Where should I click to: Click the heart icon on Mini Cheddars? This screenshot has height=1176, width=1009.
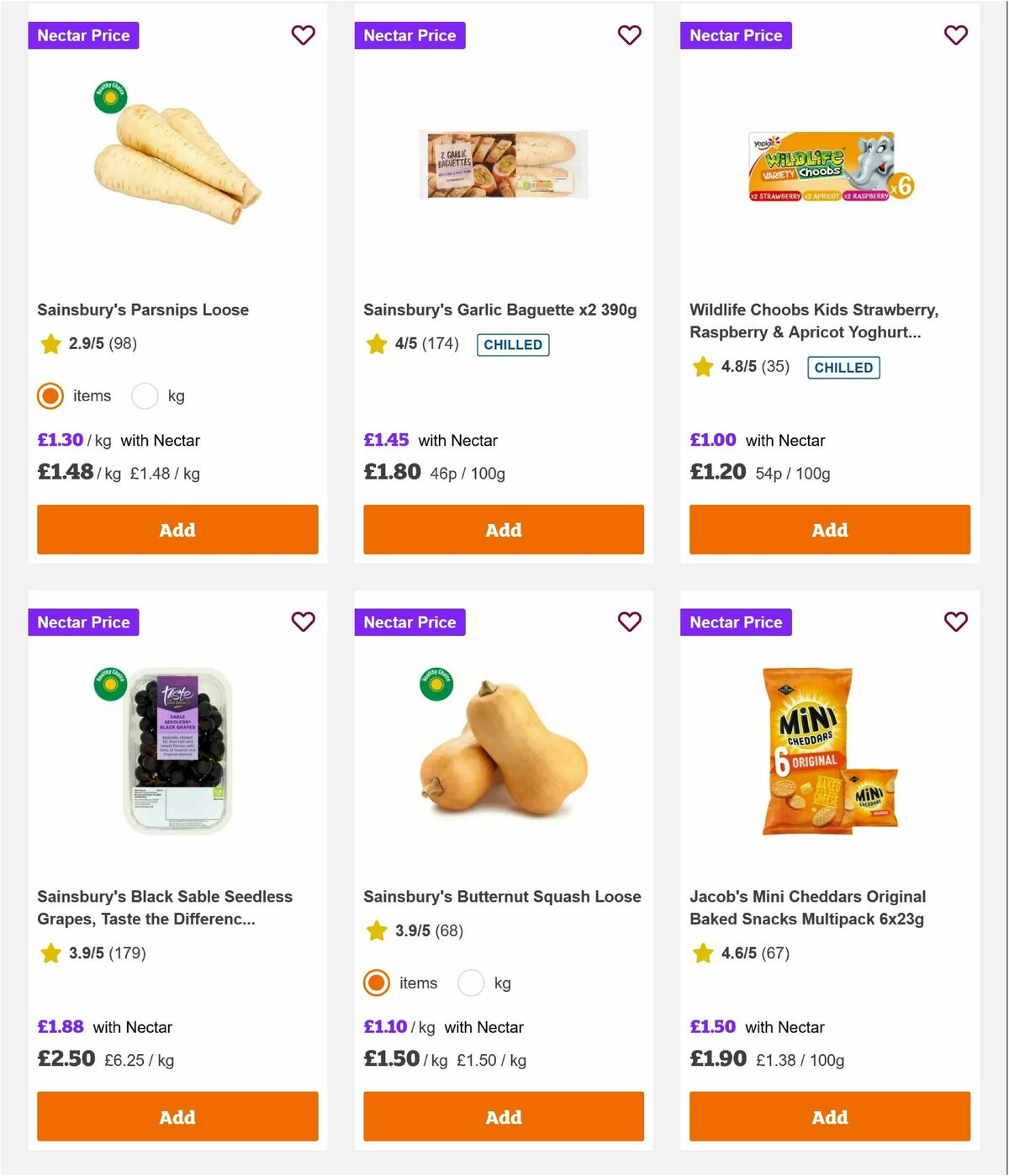(954, 622)
